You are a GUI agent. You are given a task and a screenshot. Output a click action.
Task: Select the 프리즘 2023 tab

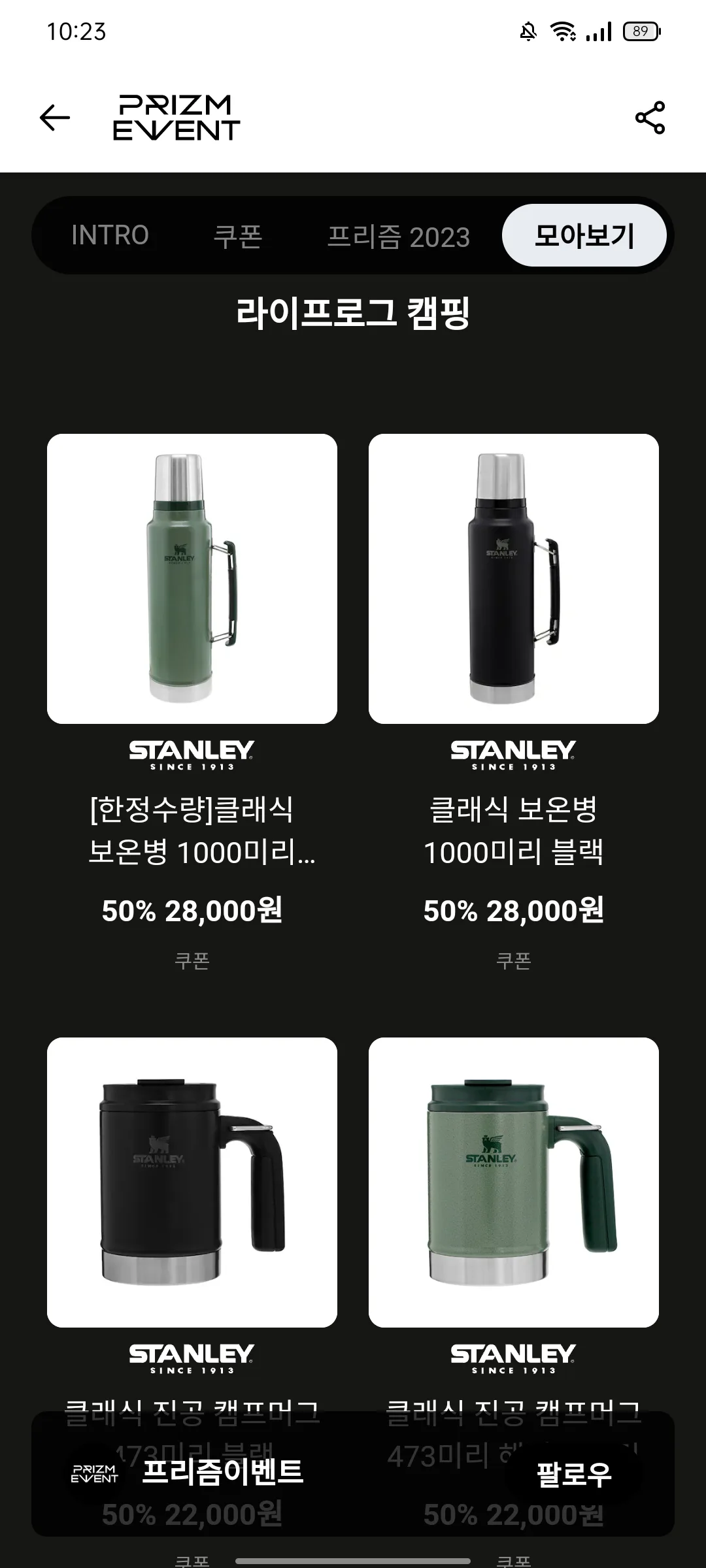point(398,237)
